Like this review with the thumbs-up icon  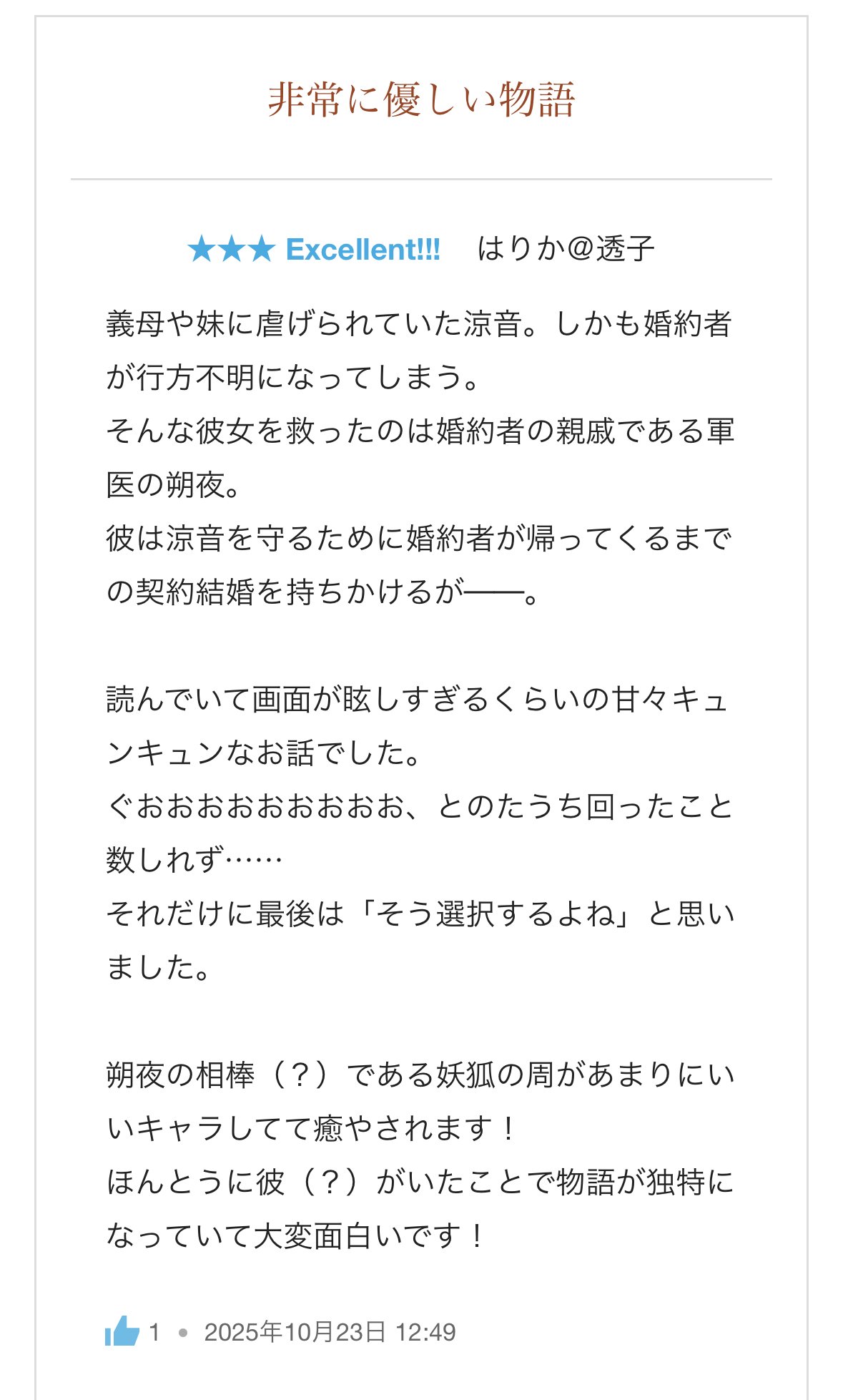[x=122, y=1331]
